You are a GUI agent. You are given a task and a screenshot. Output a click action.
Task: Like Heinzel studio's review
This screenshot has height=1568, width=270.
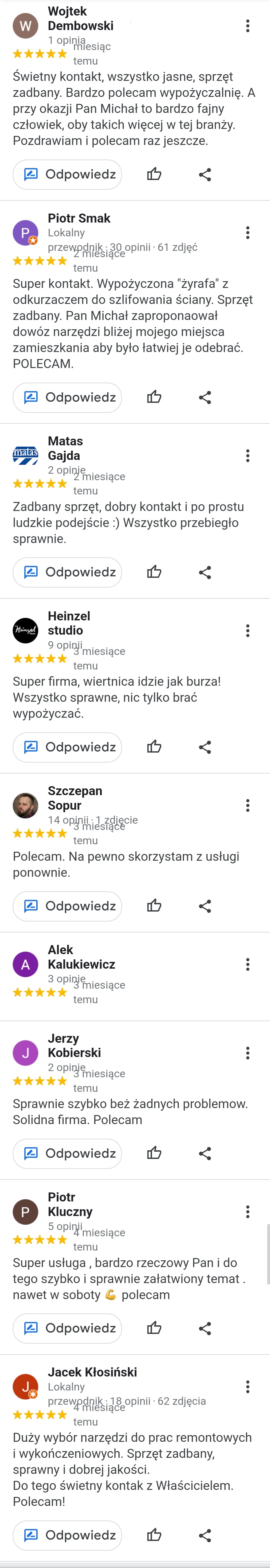click(x=154, y=747)
